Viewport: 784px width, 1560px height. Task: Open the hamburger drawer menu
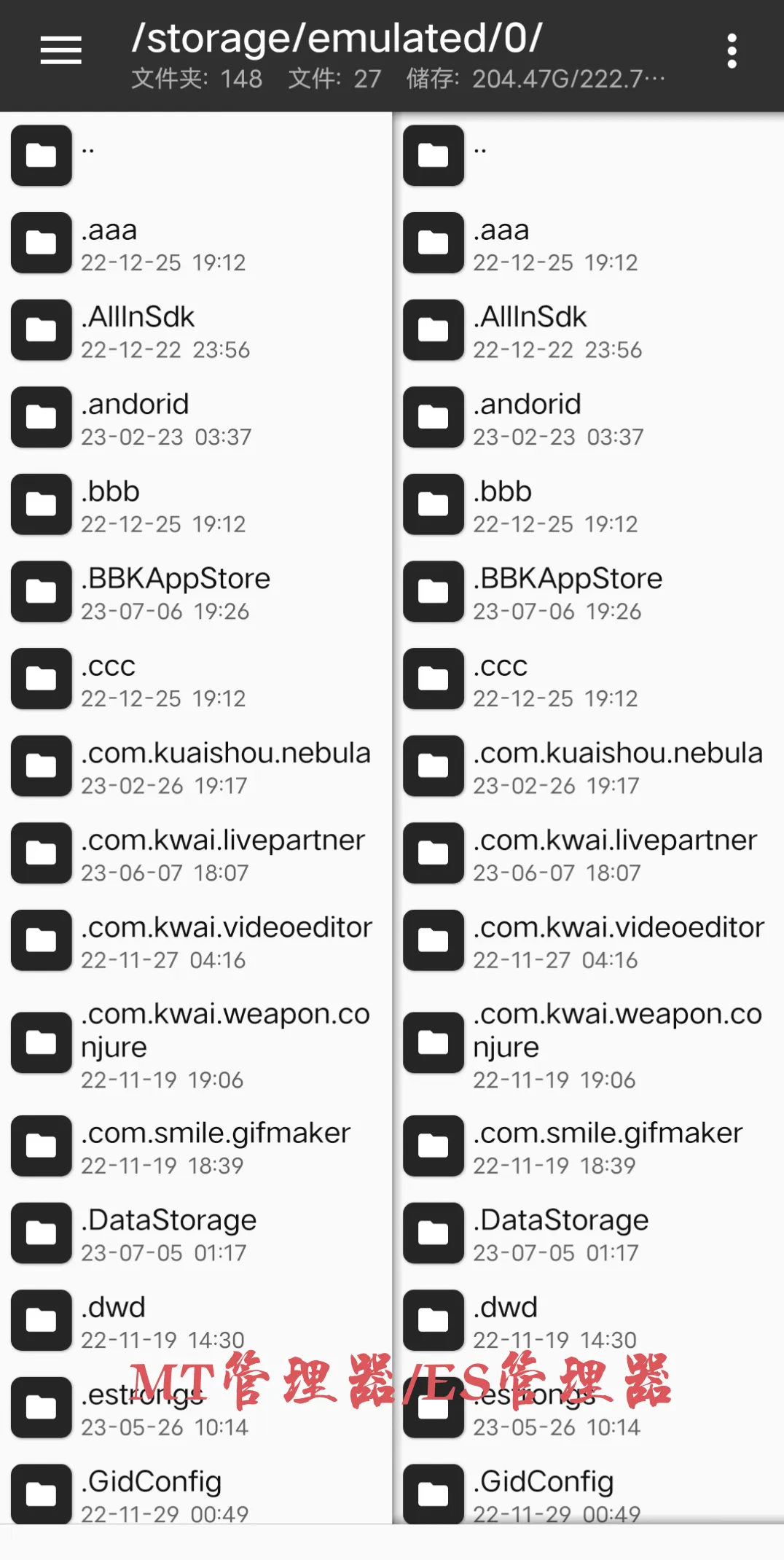coord(60,50)
